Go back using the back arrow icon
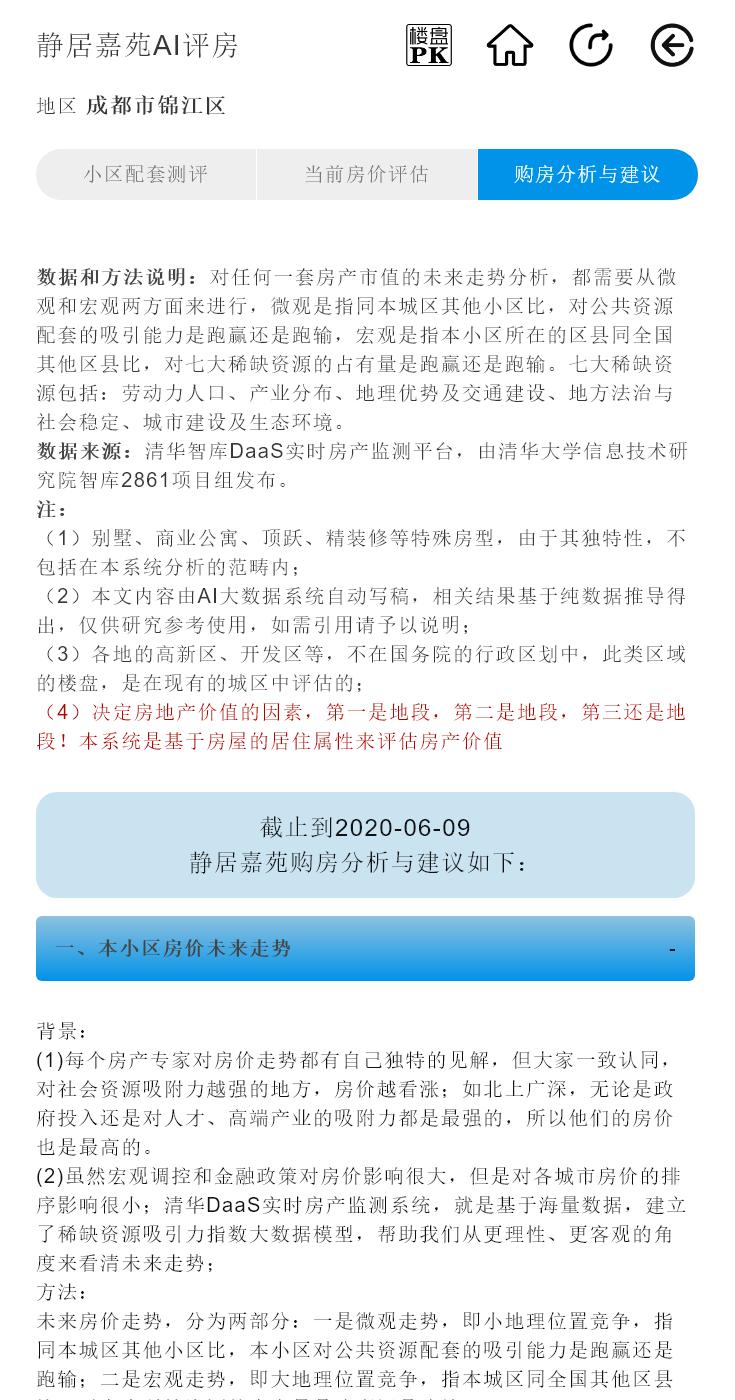735x1400 pixels. point(672,44)
